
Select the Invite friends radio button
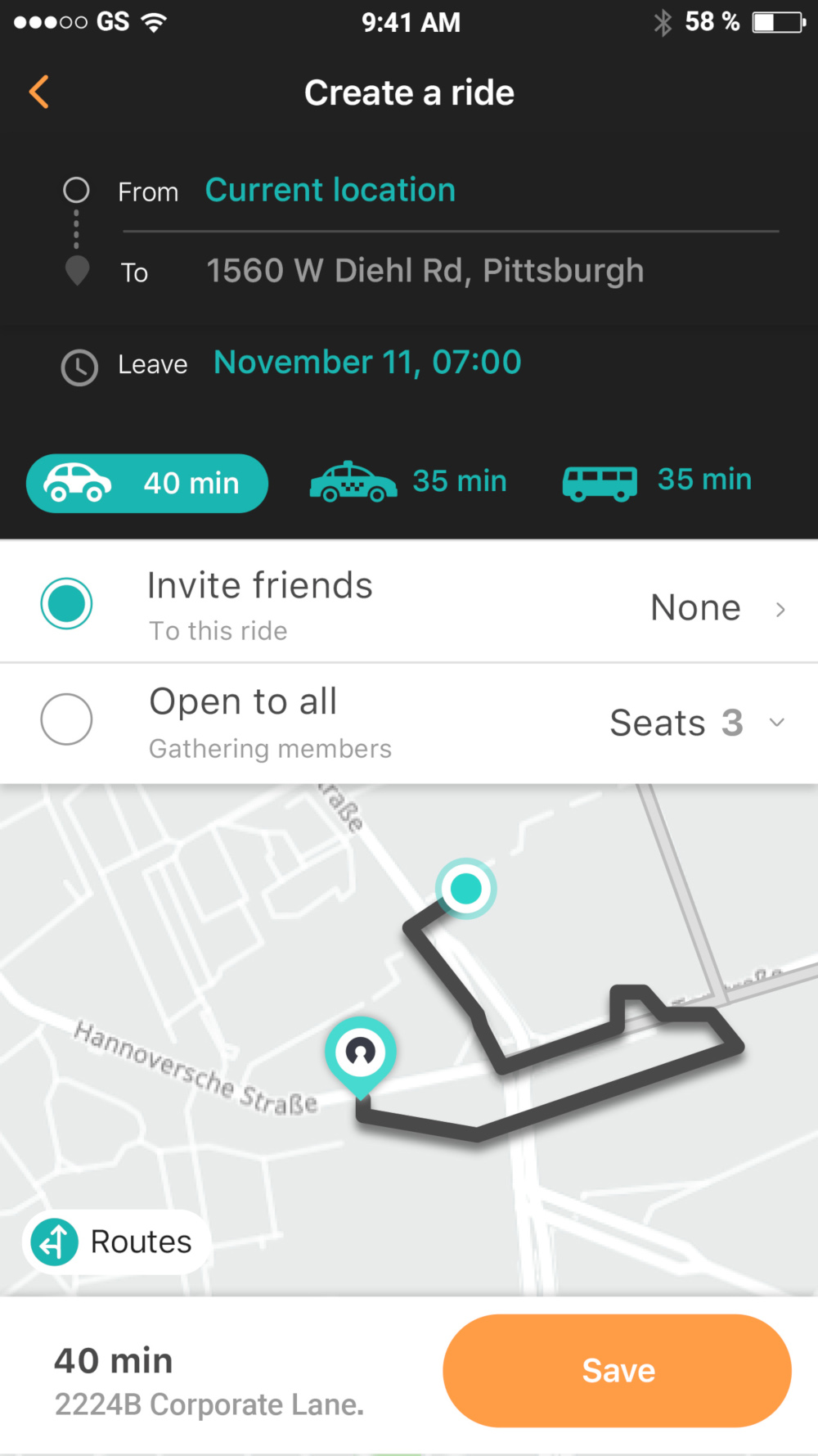pos(66,603)
